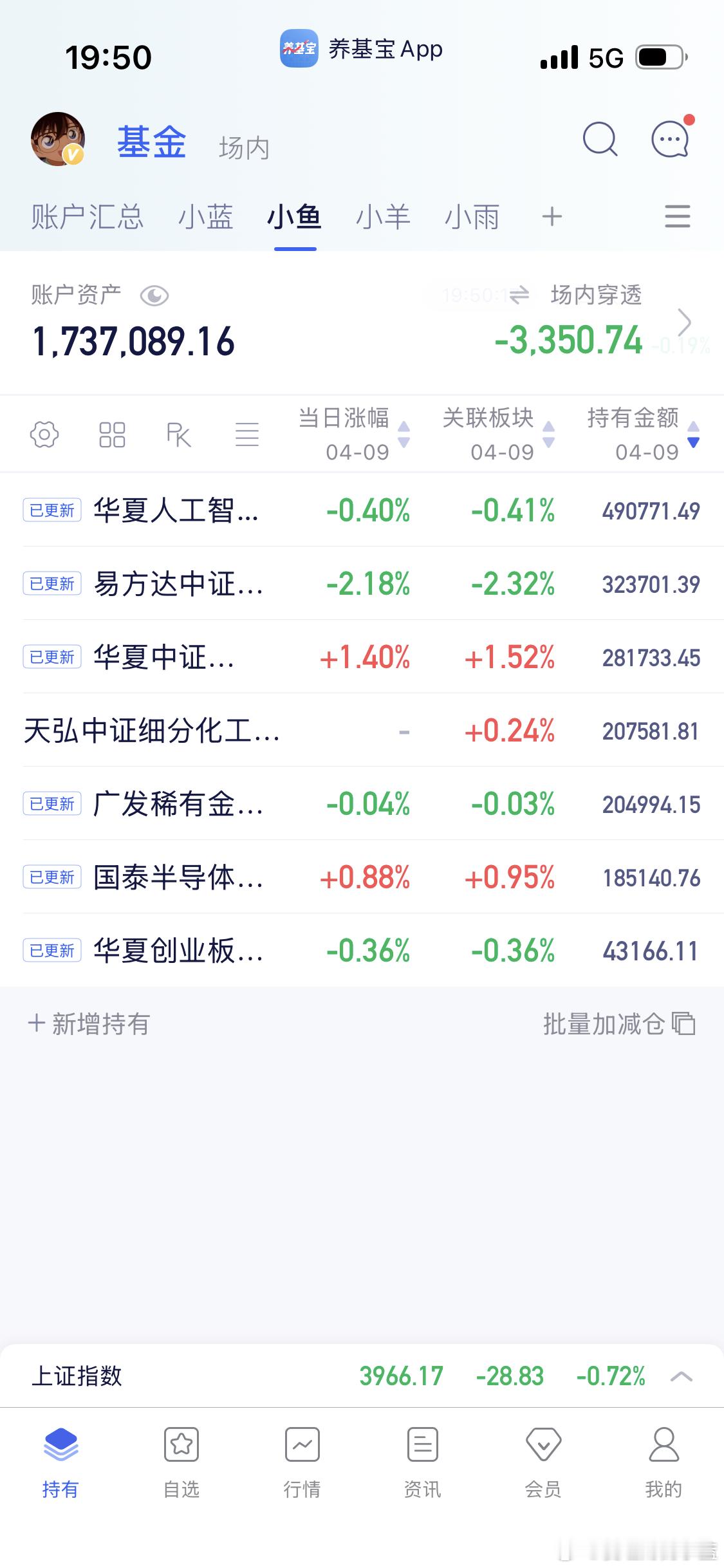Open the message bubble icon with red dot
This screenshot has height=1568, width=724.
(x=669, y=140)
